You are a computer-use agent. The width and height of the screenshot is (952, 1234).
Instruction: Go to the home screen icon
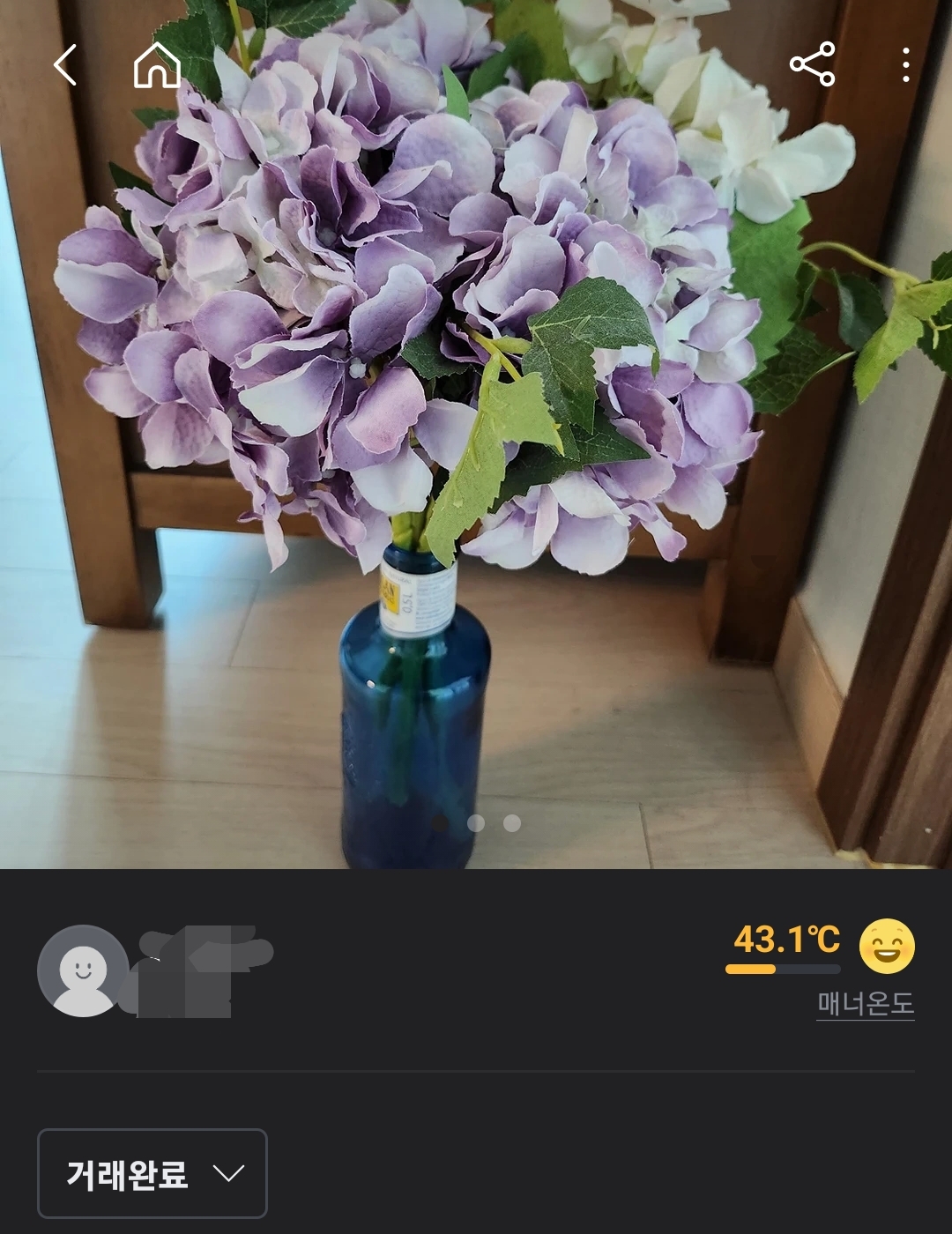pyautogui.click(x=157, y=65)
